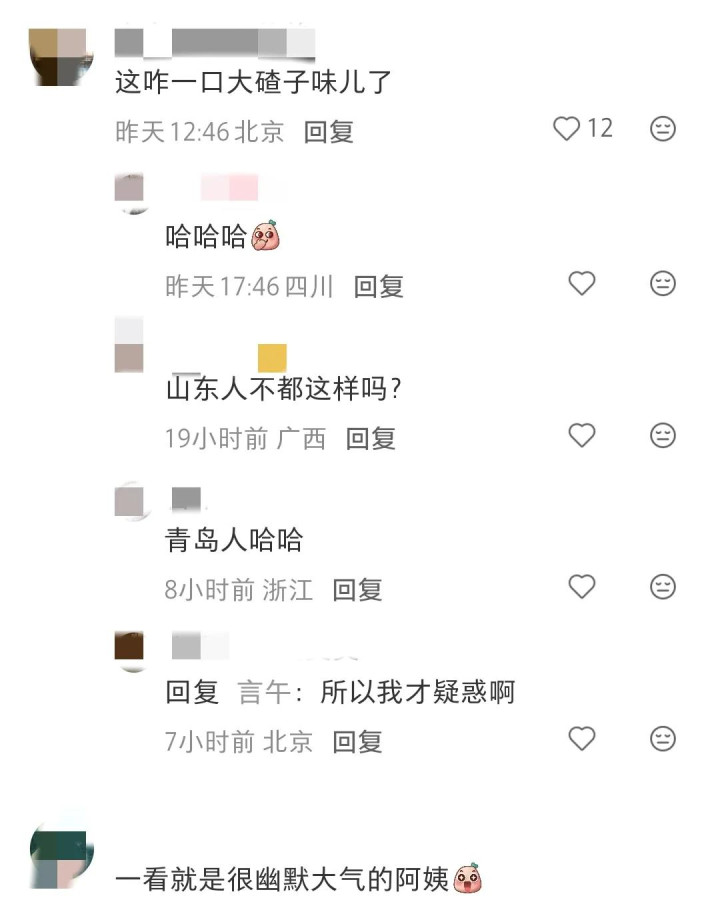View profile of the 一看就是很幽默大气的阿姨 commenter
The width and height of the screenshot is (720, 908).
62,853
